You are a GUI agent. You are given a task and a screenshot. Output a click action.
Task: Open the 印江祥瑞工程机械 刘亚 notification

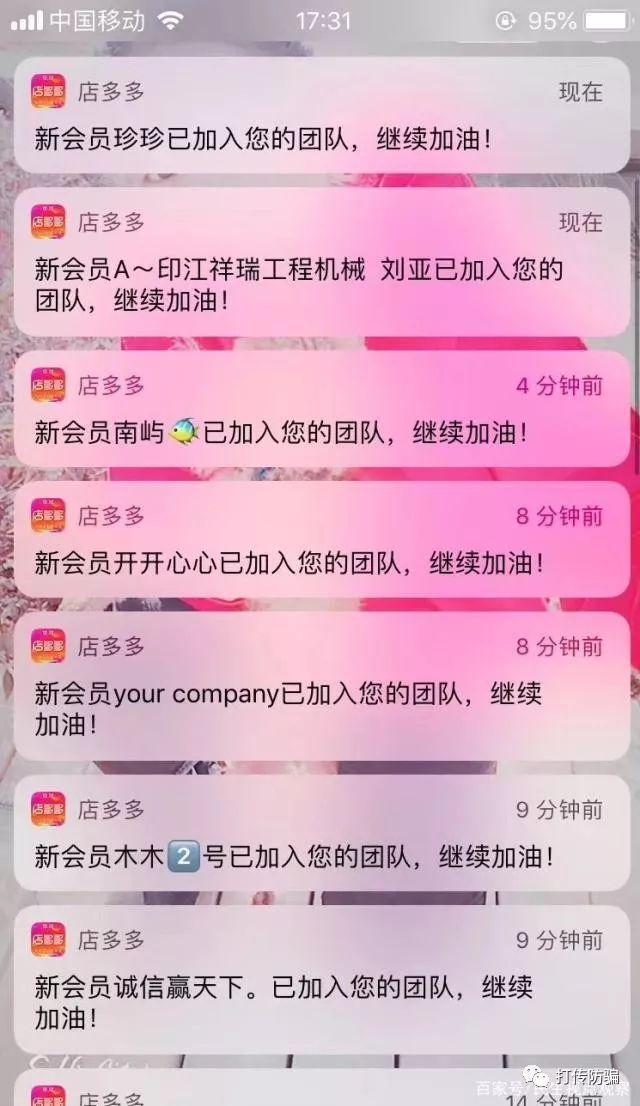(320, 256)
